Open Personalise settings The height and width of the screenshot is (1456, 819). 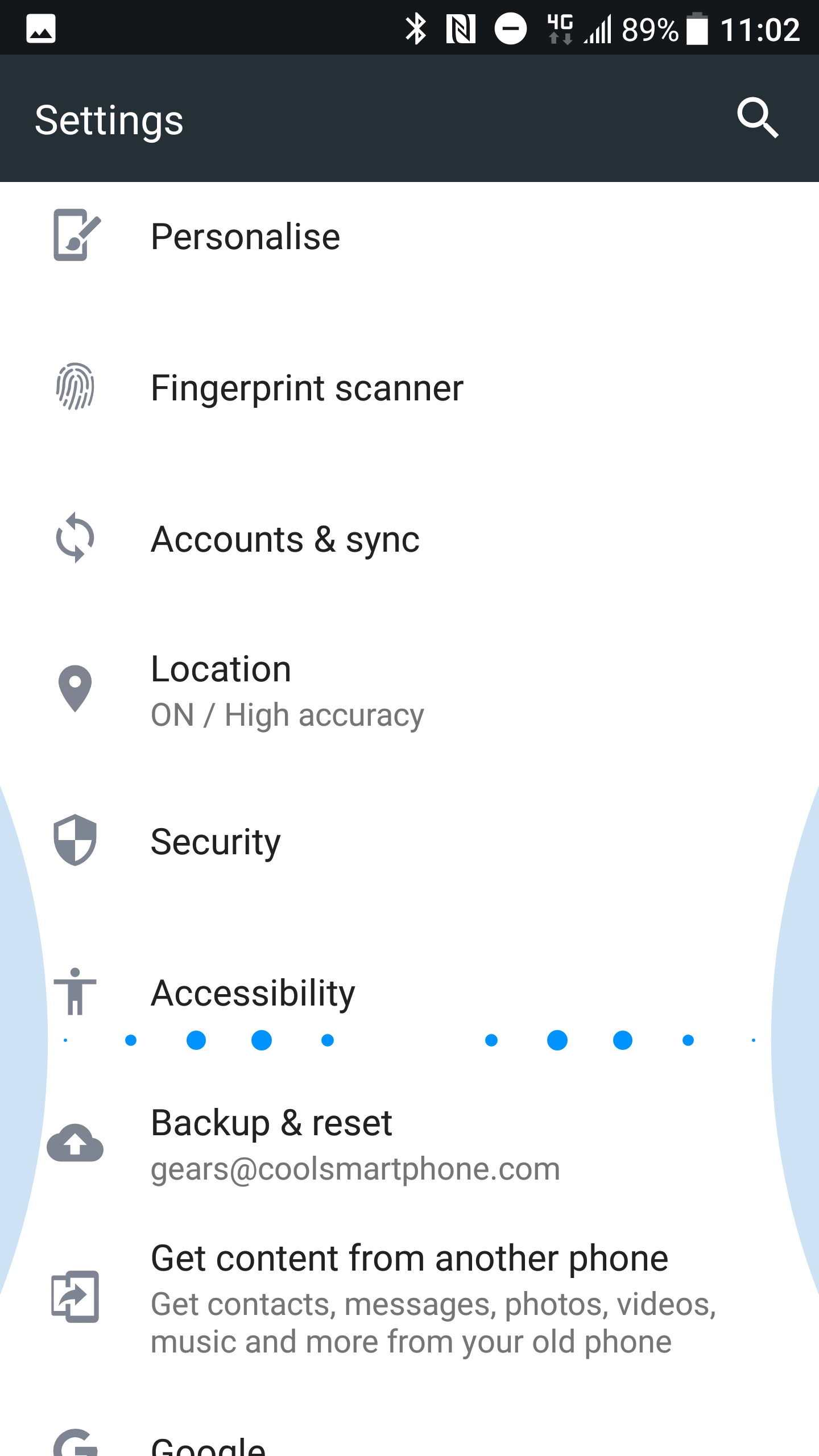coord(409,236)
